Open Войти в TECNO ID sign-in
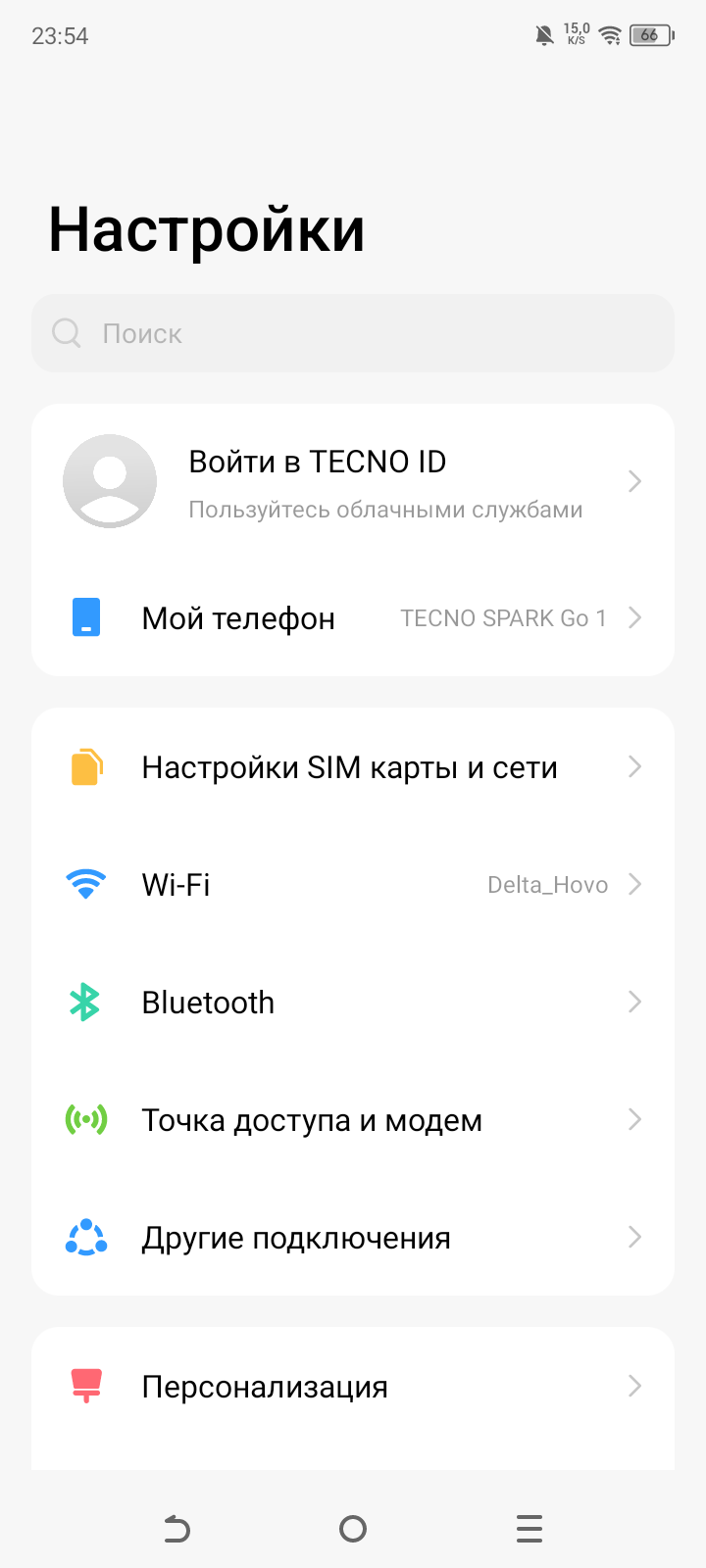 tap(353, 481)
